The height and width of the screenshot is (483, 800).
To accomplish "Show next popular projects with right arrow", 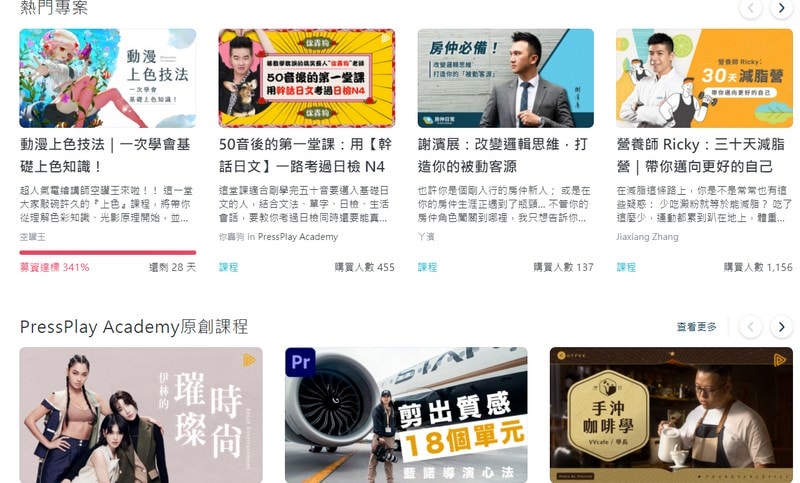I will click(x=781, y=9).
